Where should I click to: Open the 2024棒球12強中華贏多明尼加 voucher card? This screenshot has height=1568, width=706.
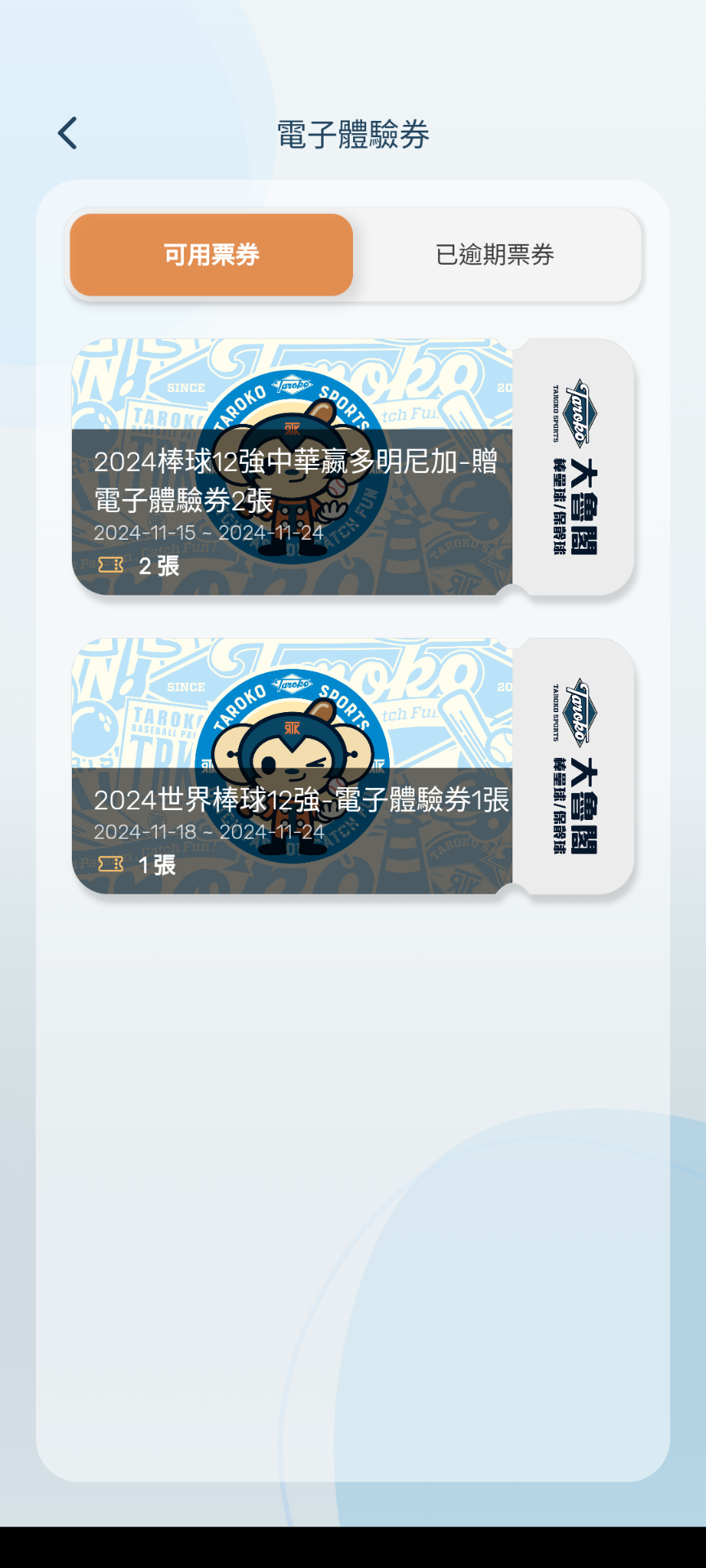click(x=293, y=467)
